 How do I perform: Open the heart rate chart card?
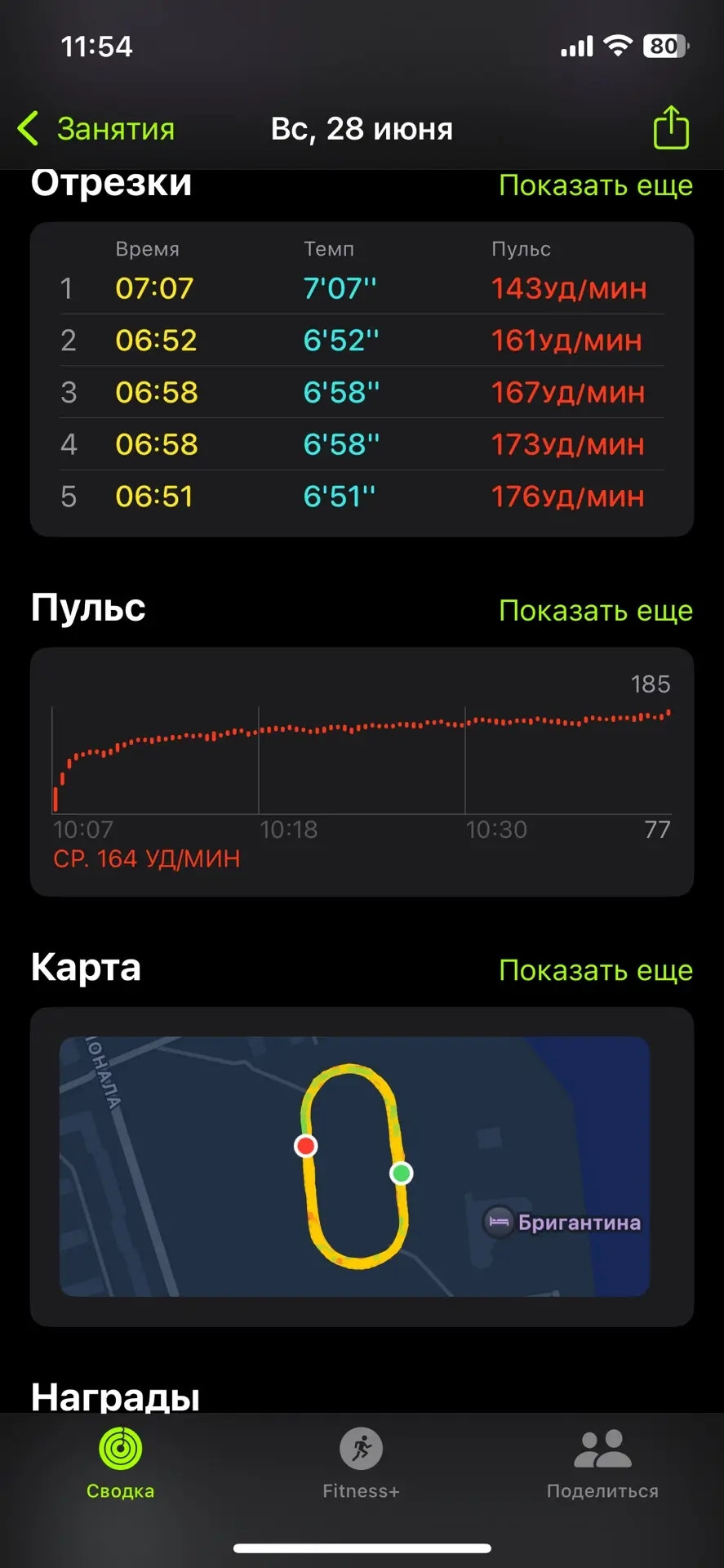point(362,772)
